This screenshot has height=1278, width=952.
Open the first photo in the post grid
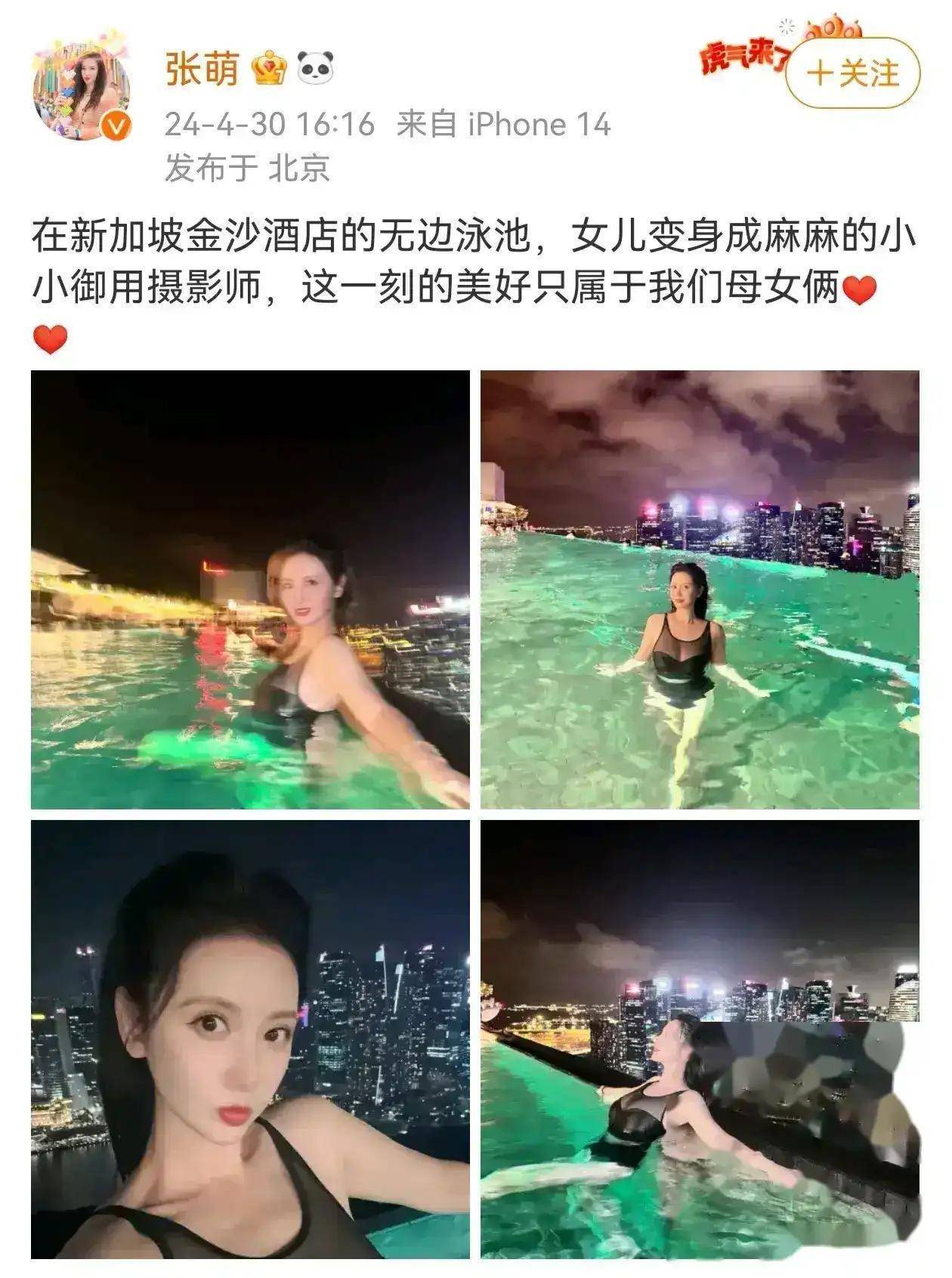point(250,589)
